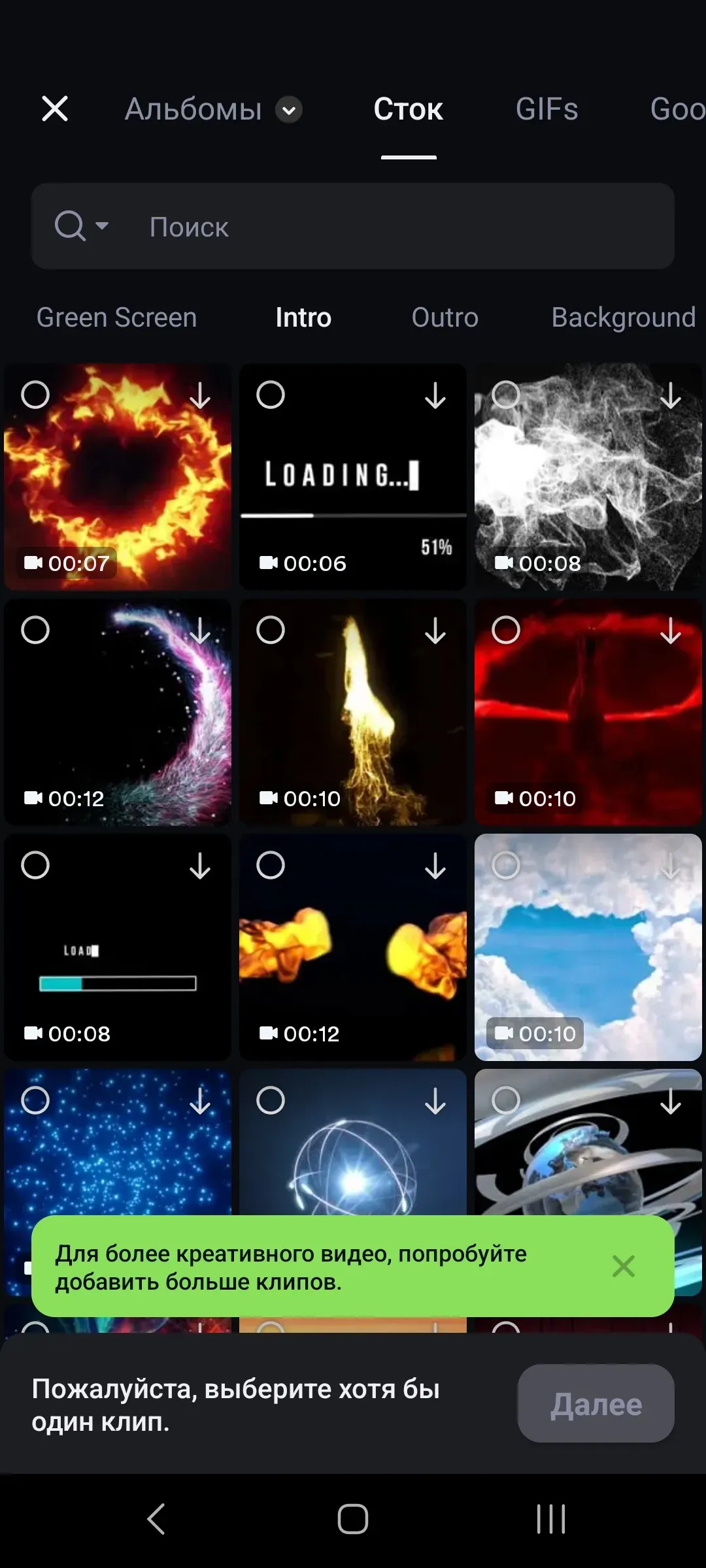
Task: Expand the Альбомы dropdown
Action: click(x=288, y=110)
